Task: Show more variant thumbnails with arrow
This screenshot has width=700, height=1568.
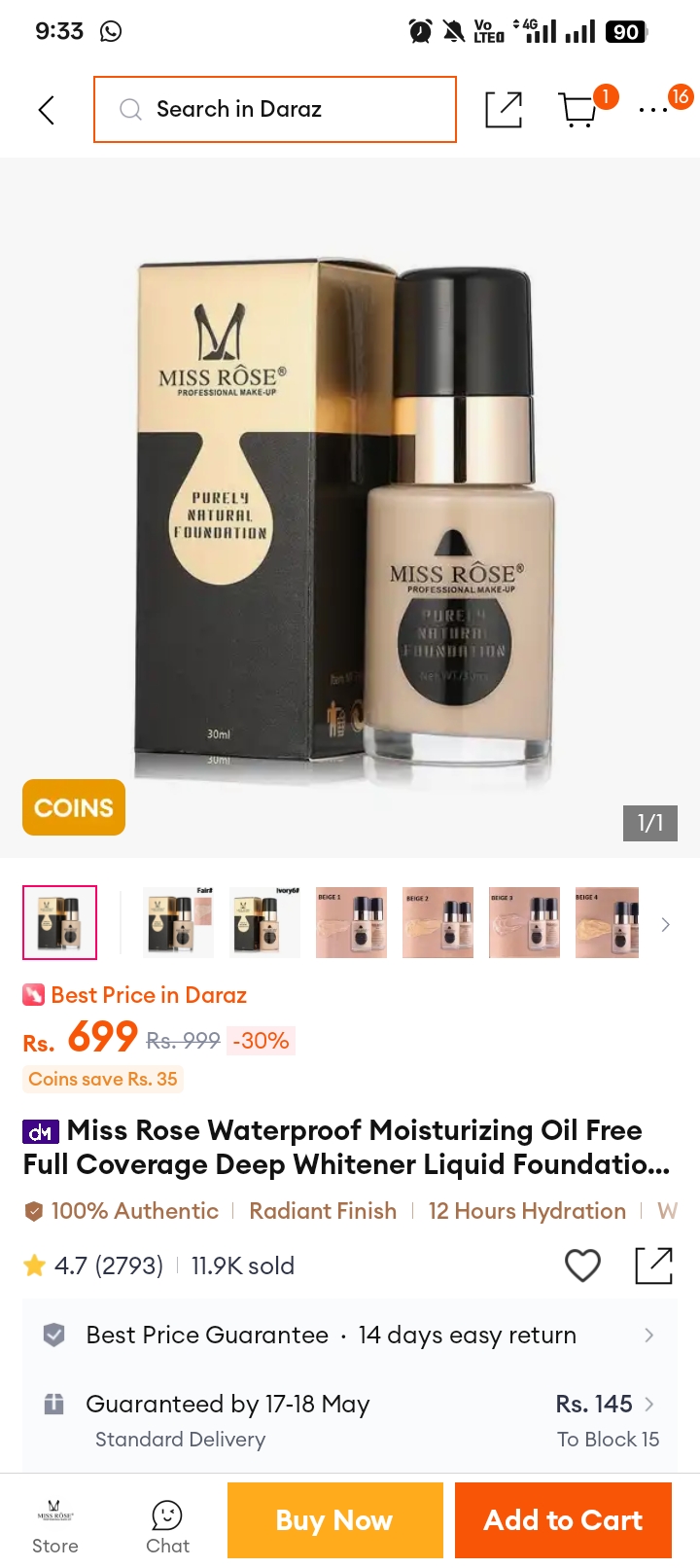Action: point(665,924)
